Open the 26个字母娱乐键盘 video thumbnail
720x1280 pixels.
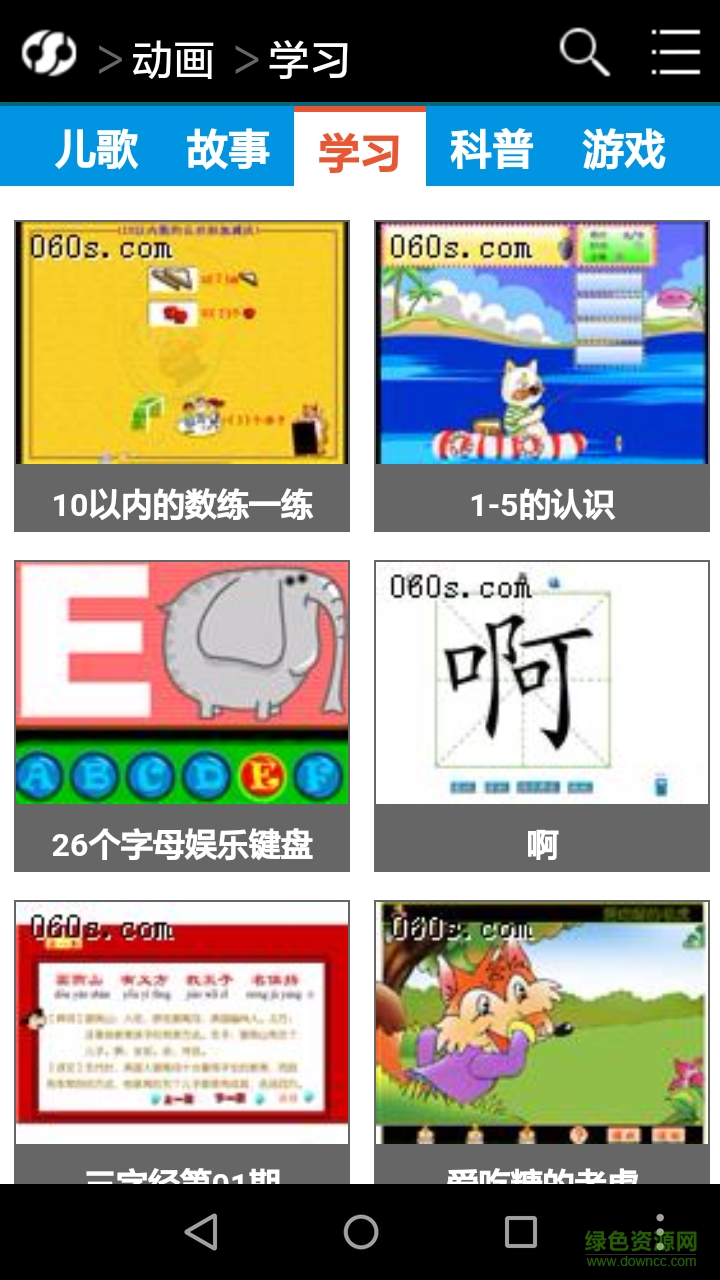click(x=180, y=684)
